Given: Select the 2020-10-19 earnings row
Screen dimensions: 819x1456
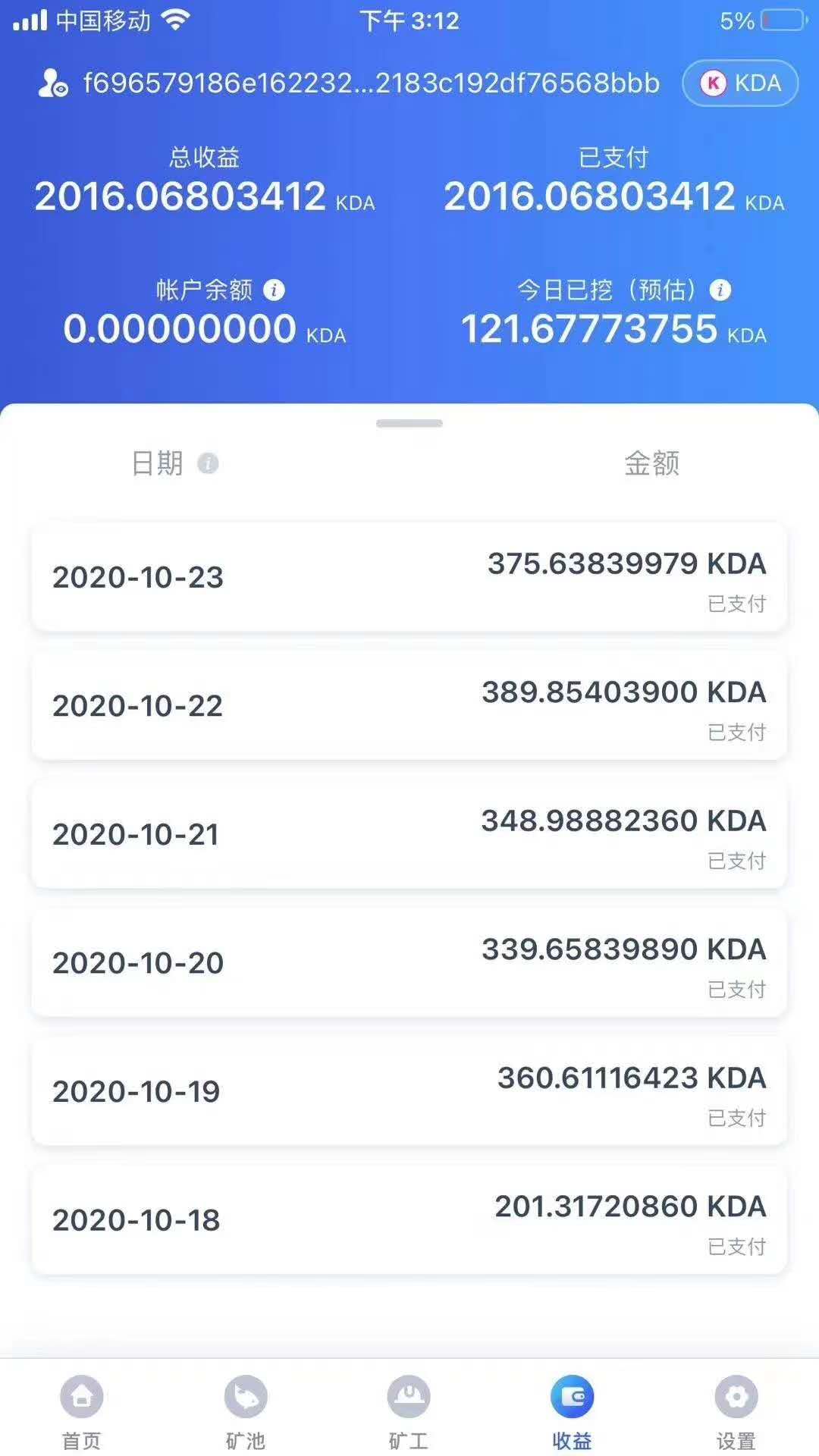Looking at the screenshot, I should [x=409, y=1091].
